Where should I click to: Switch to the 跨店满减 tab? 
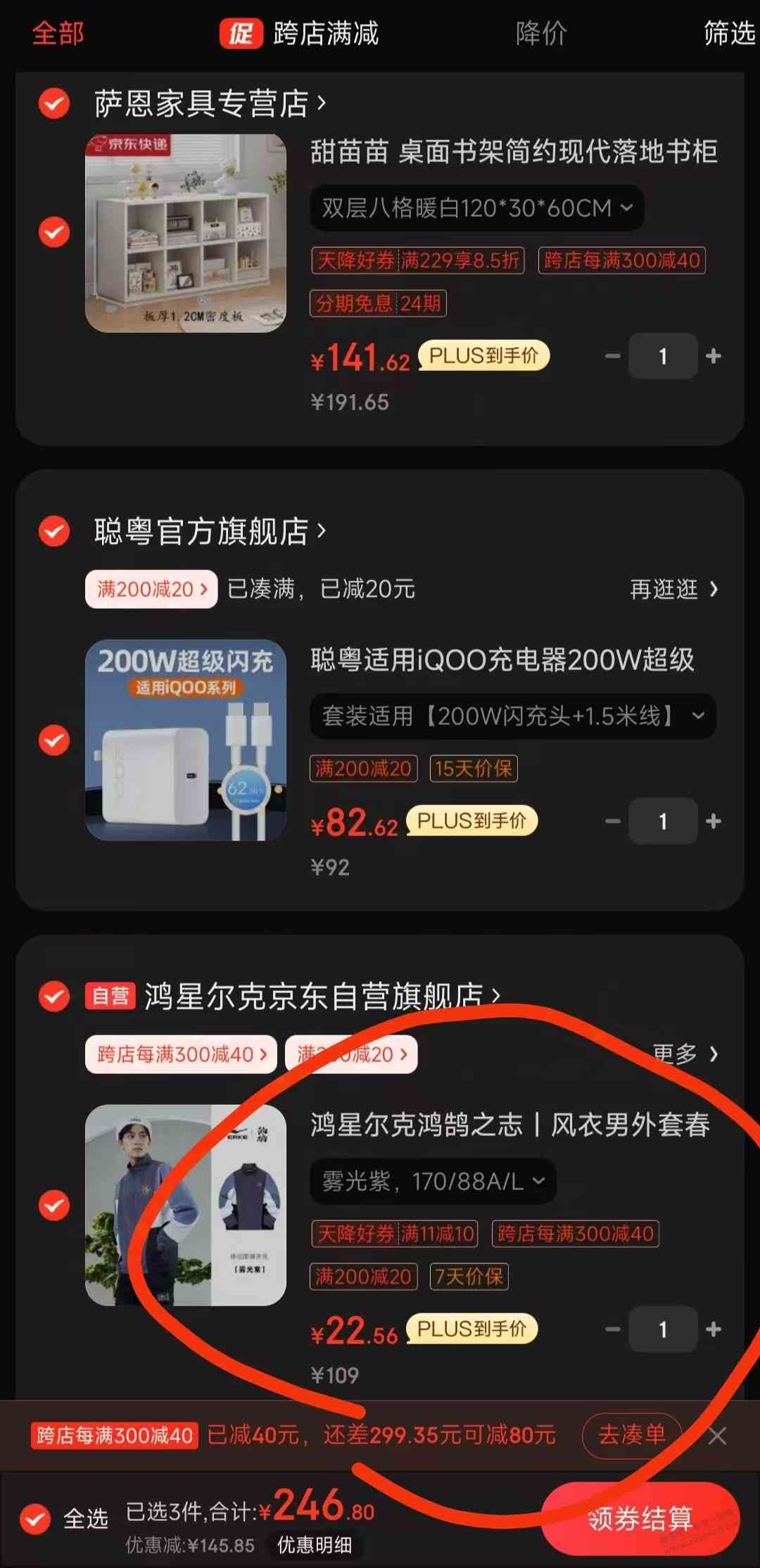click(x=300, y=33)
